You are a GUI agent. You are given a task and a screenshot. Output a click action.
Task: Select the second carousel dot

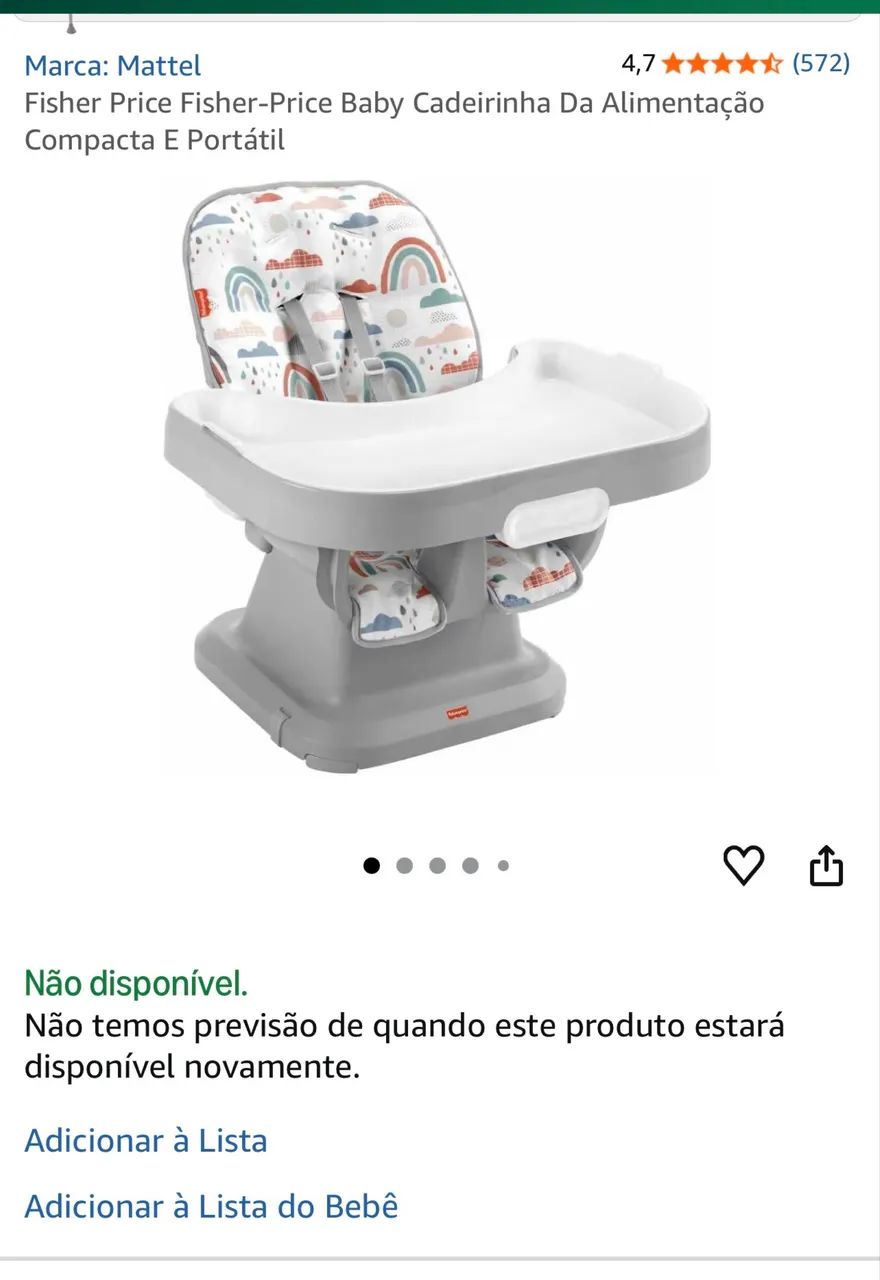point(404,865)
